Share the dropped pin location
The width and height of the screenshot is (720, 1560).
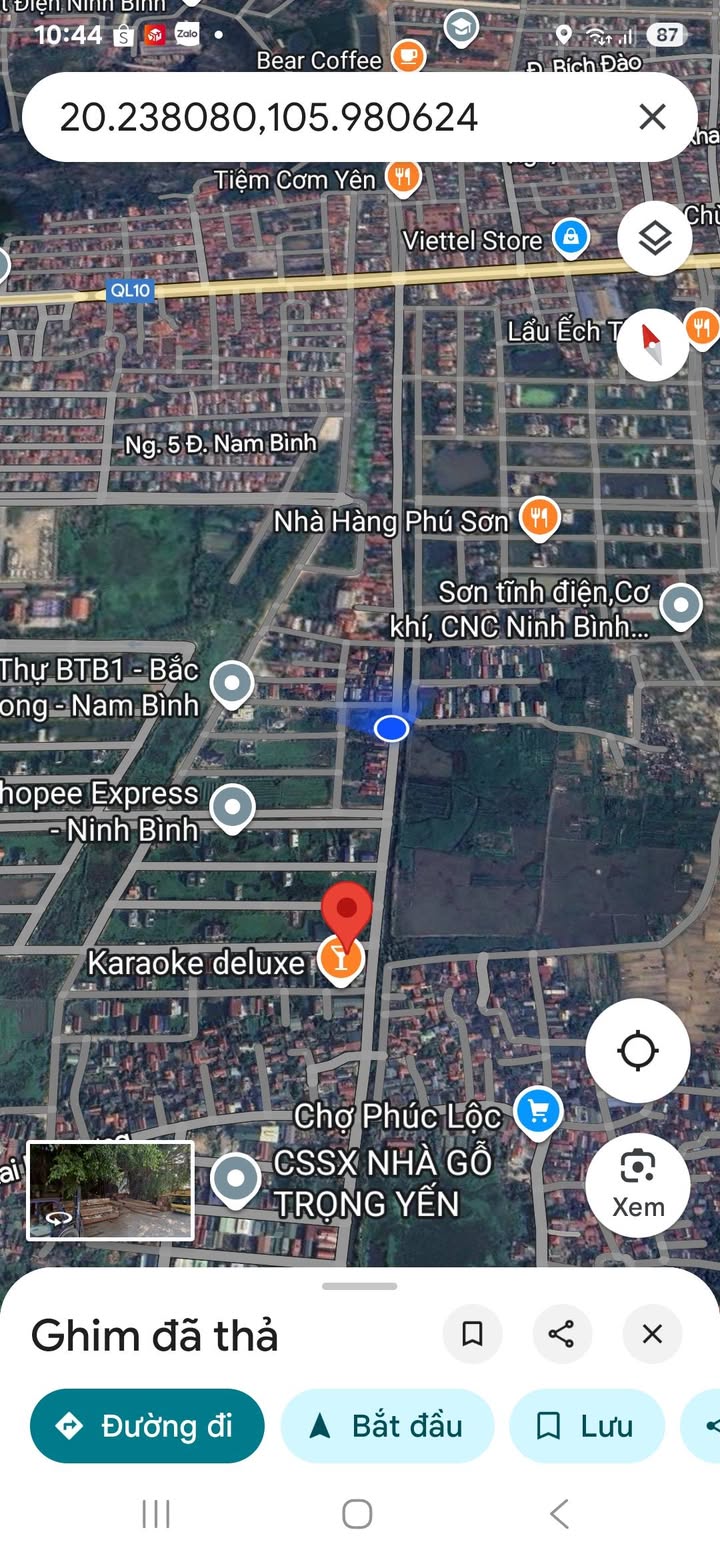click(561, 1333)
